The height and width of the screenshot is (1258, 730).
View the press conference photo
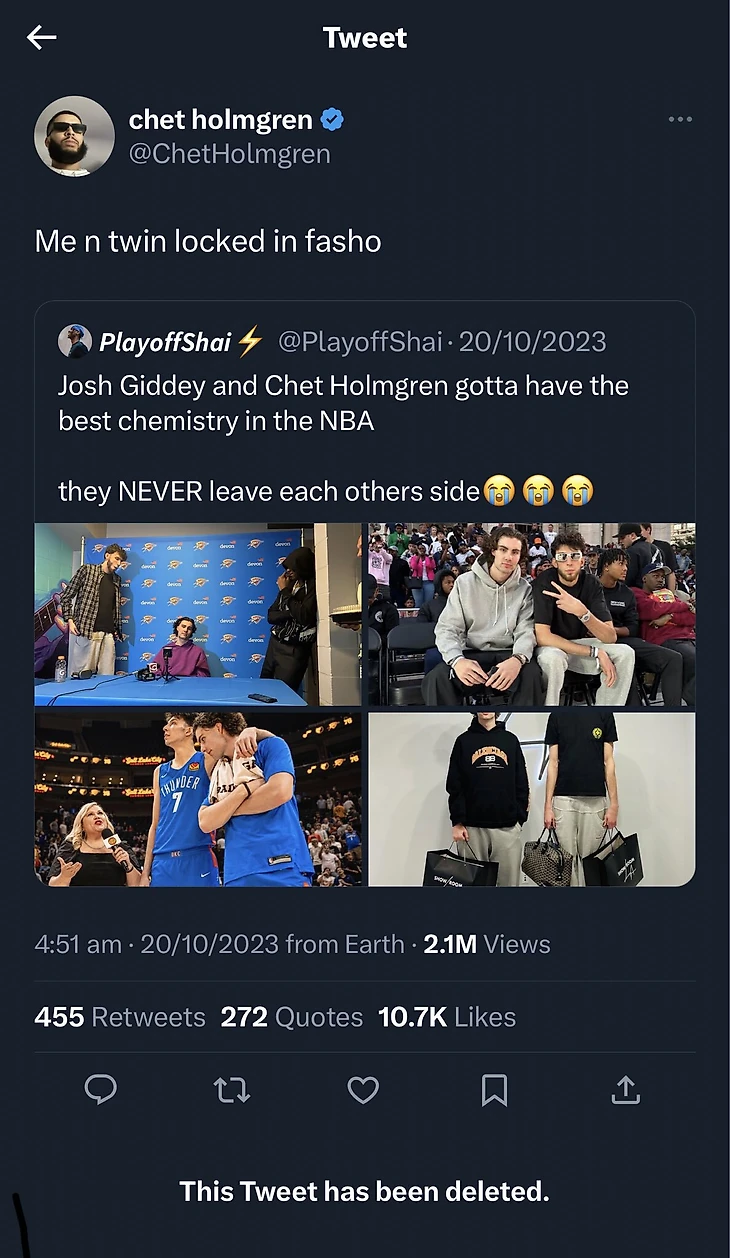(197, 614)
